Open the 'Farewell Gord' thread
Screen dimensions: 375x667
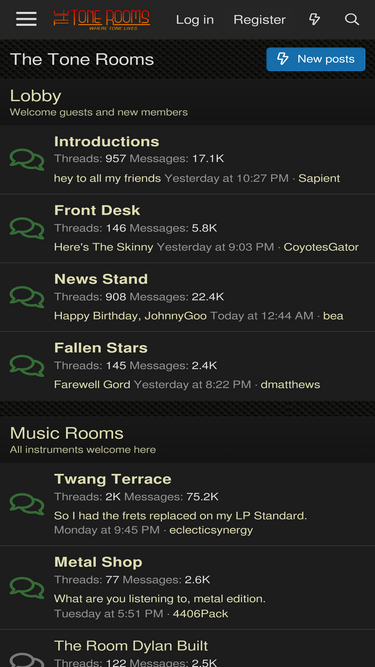(x=92, y=385)
